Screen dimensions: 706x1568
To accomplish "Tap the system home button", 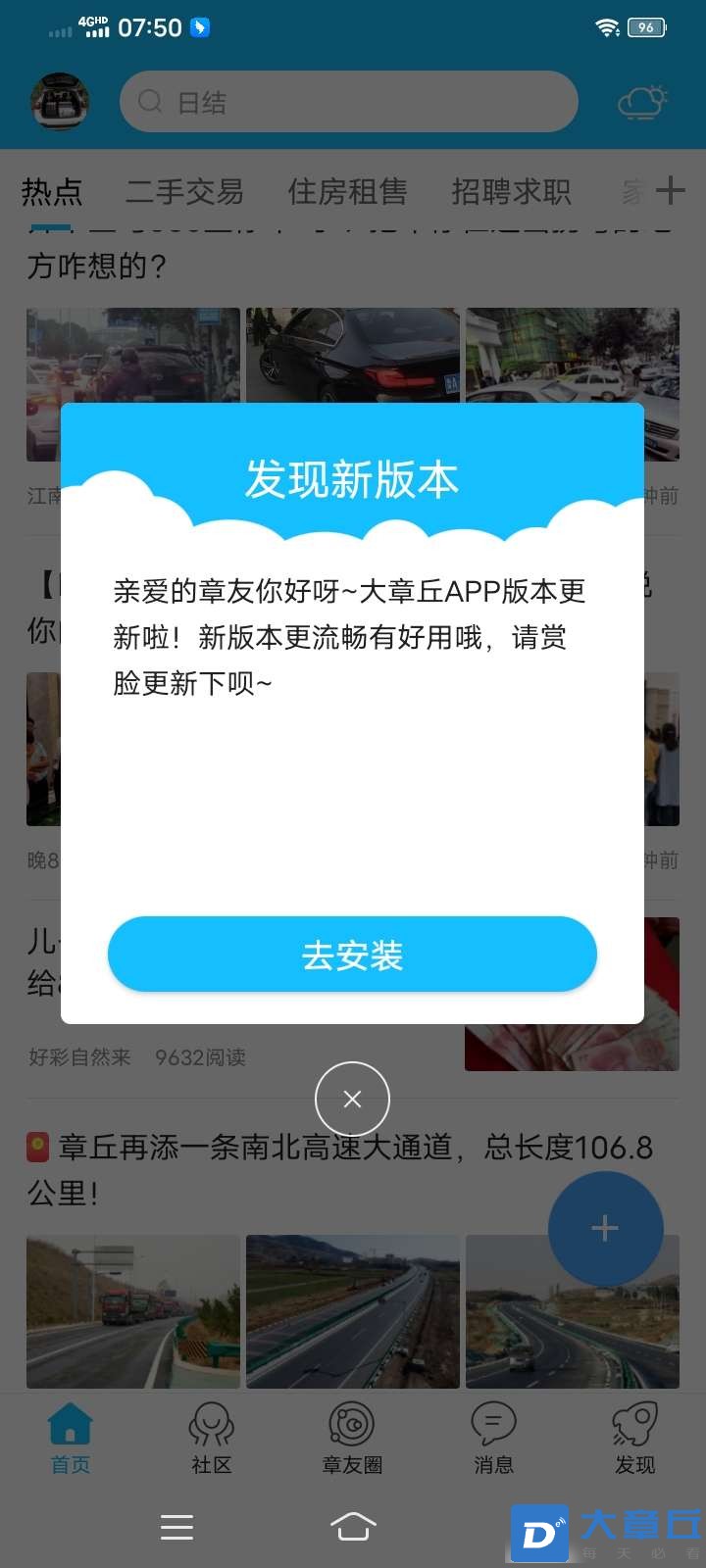I will pos(353,1527).
